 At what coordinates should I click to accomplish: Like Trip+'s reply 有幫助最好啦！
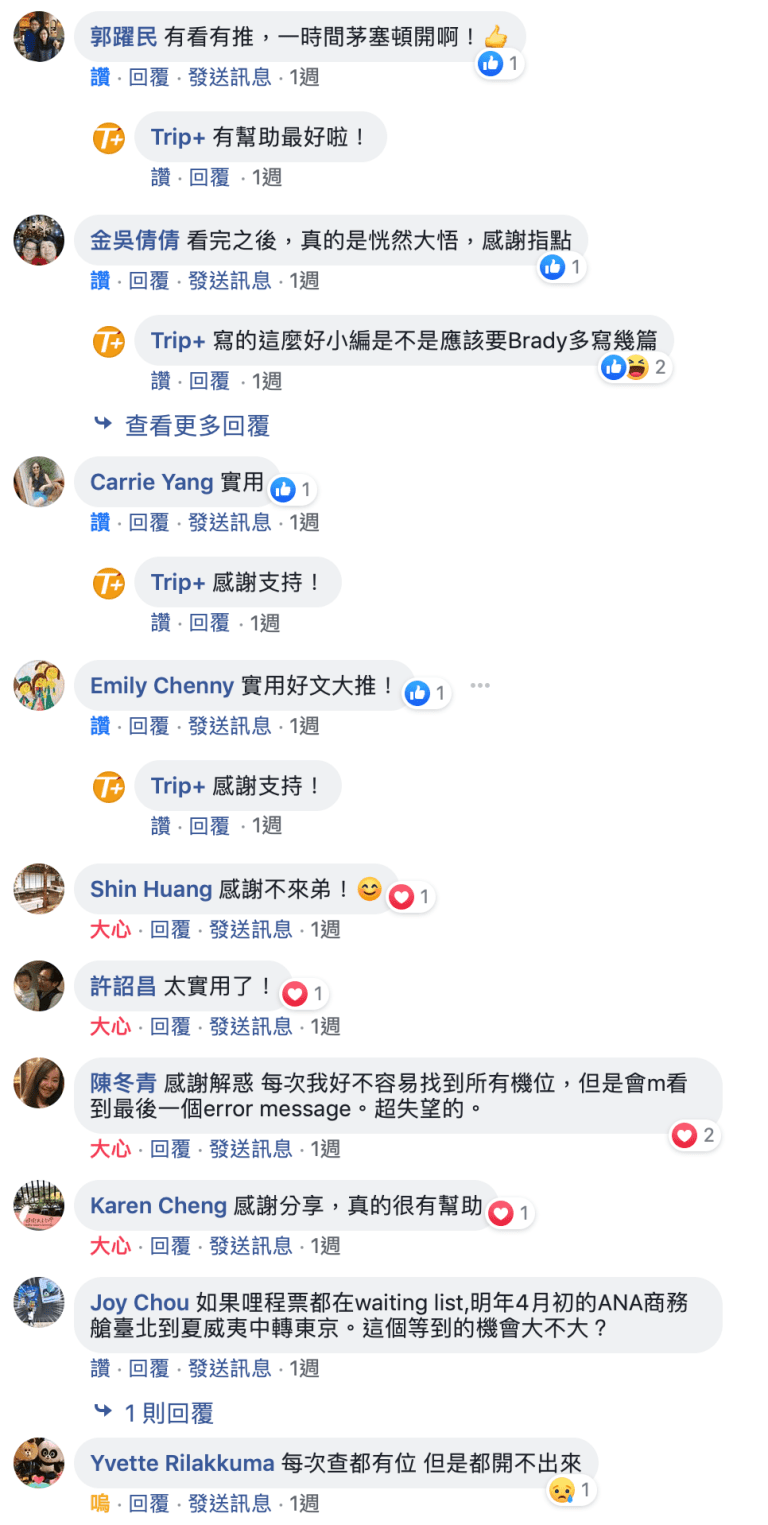(x=161, y=177)
